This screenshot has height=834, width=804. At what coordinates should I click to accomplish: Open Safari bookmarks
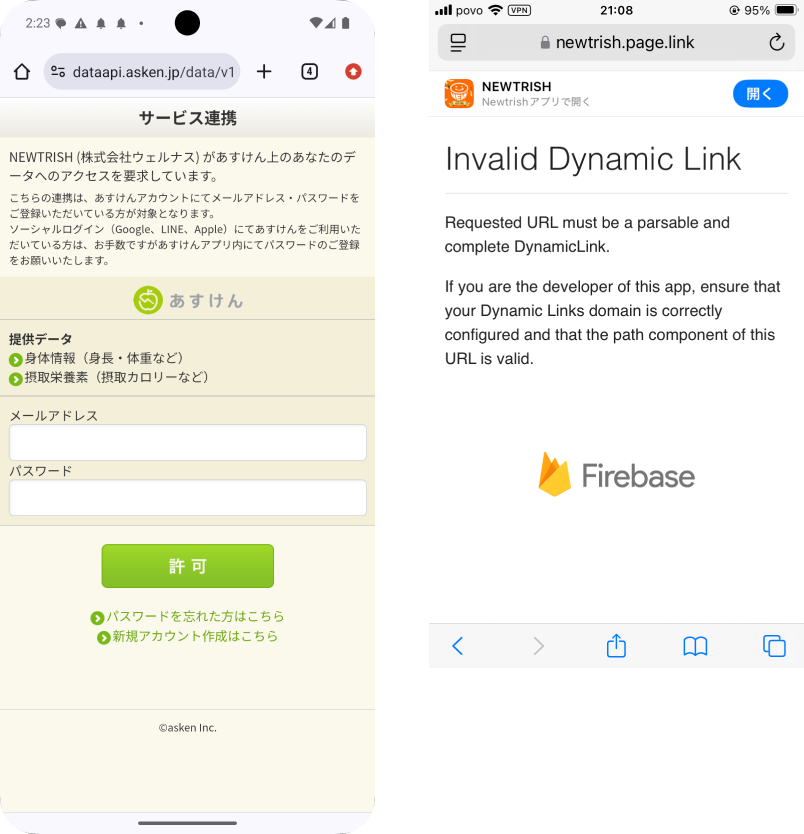pos(695,646)
